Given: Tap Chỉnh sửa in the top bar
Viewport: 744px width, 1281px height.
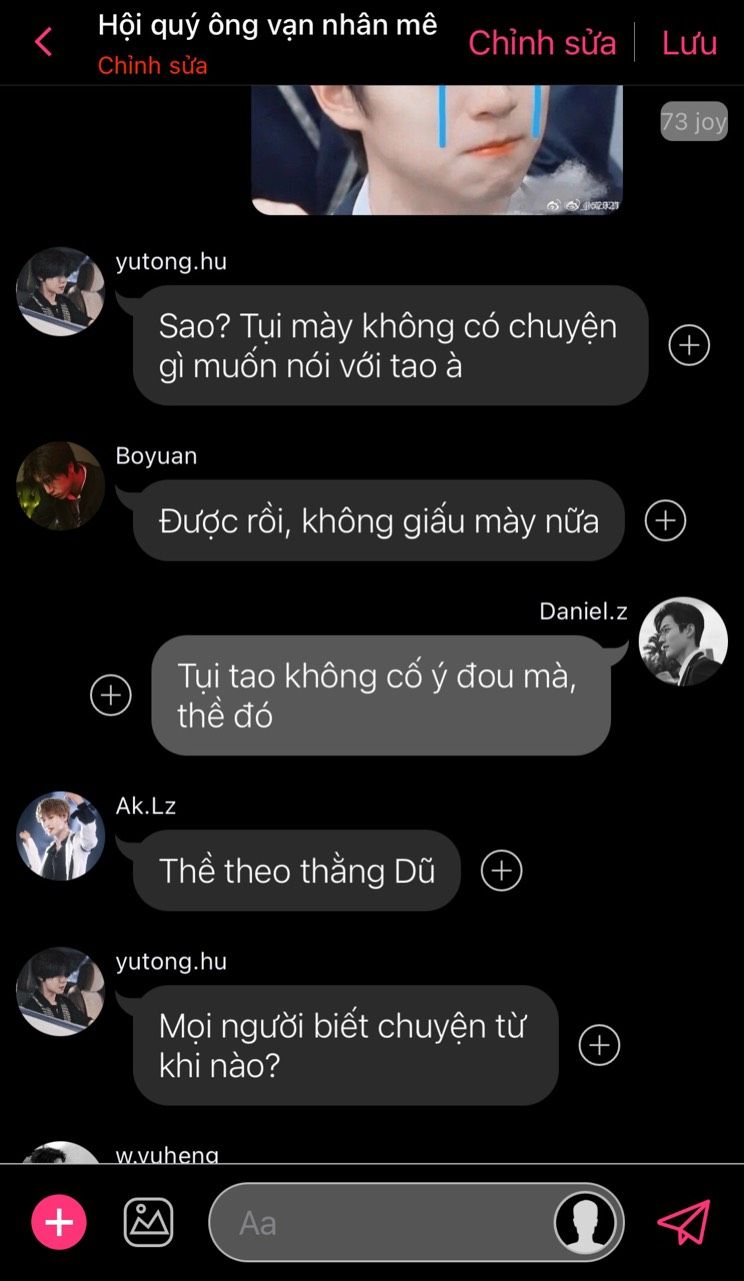Looking at the screenshot, I should pyautogui.click(x=542, y=43).
